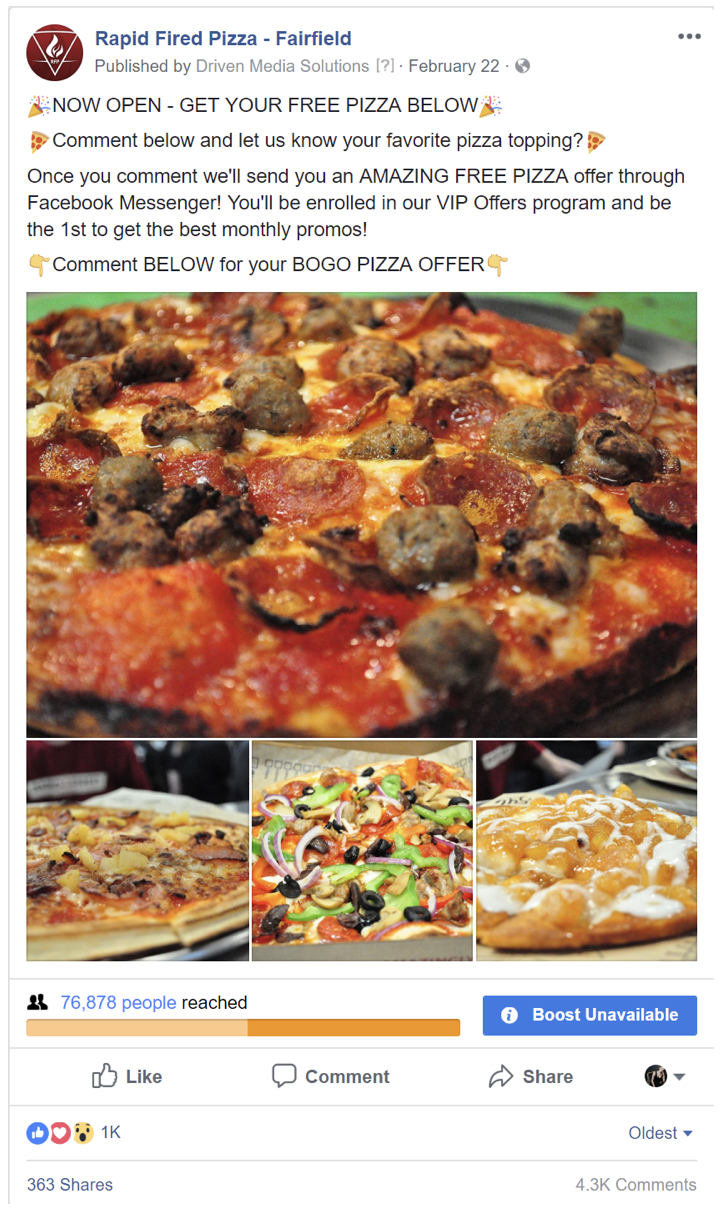Open the Rapid Fired Pizza profile picture

click(x=55, y=52)
